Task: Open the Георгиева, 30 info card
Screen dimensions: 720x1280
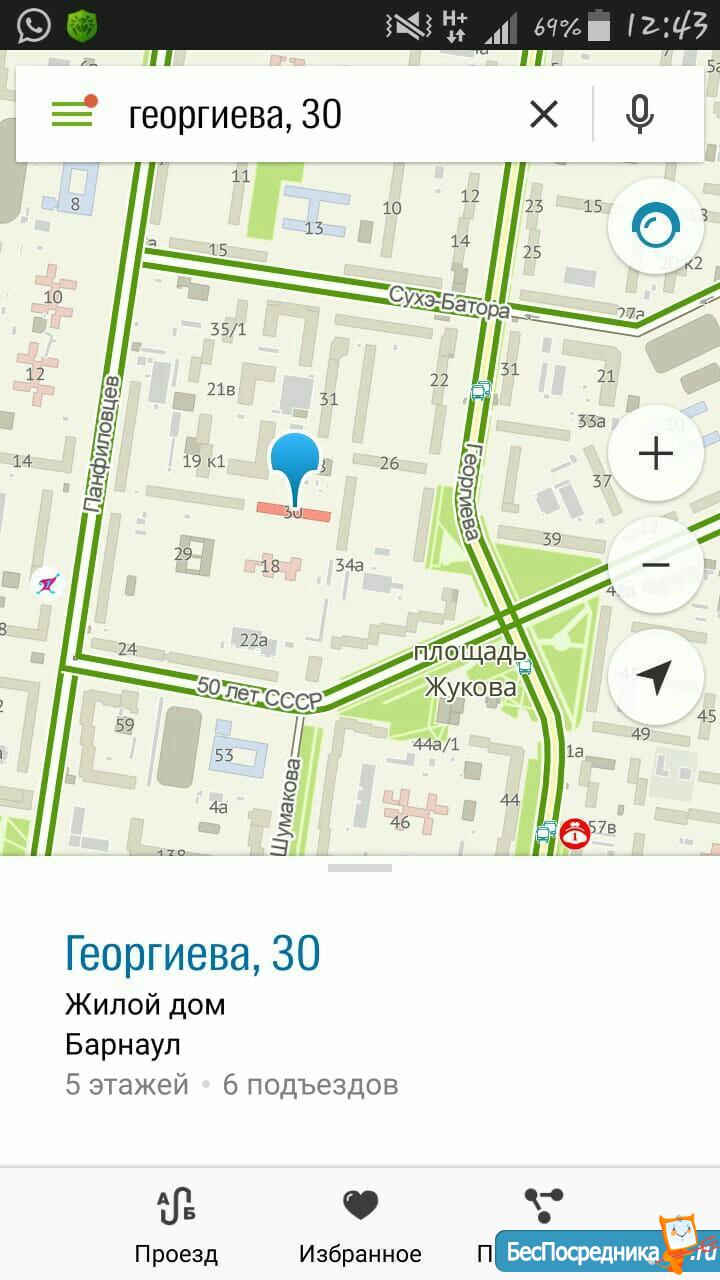Action: click(193, 954)
